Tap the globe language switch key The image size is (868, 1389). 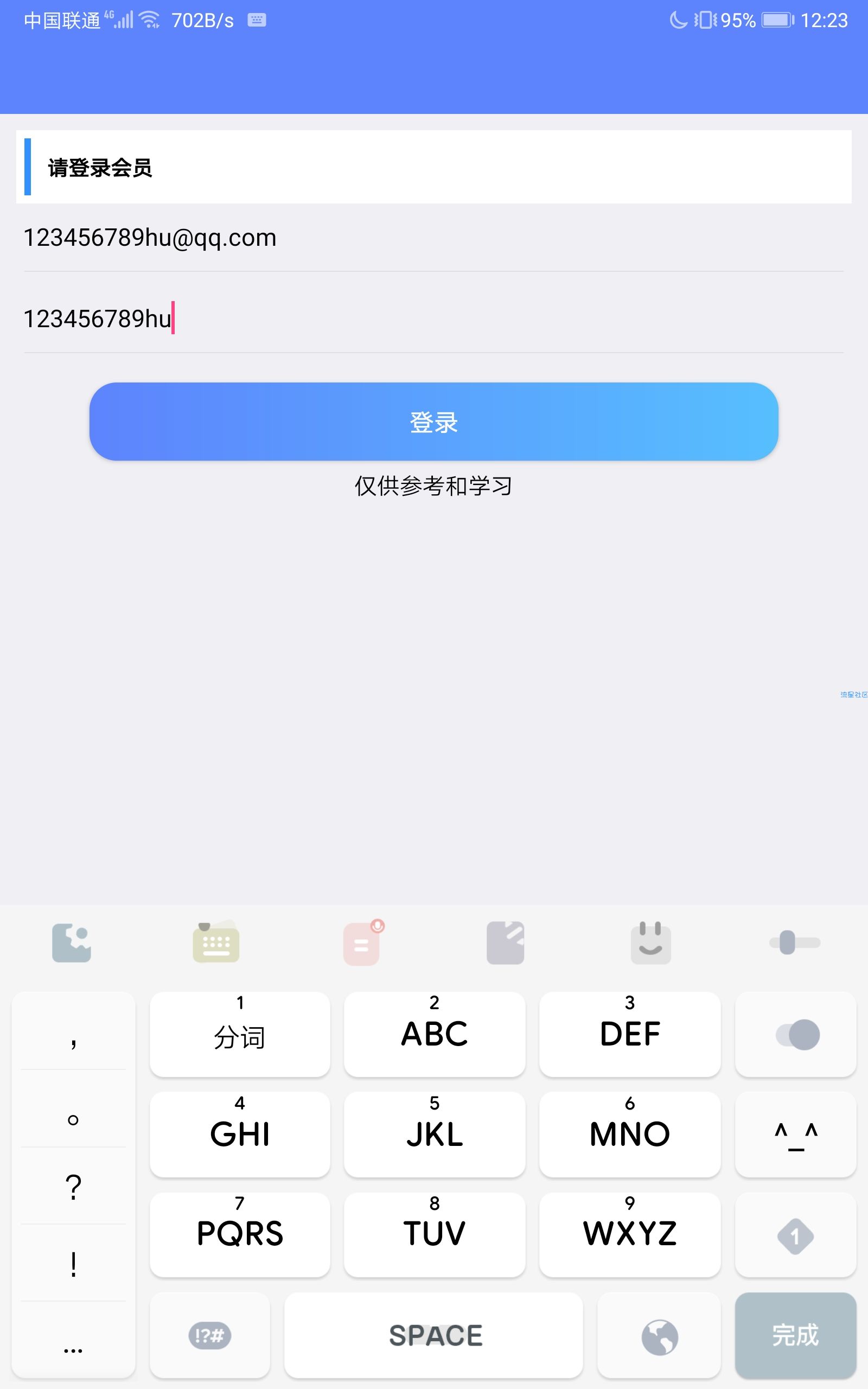coord(659,1336)
